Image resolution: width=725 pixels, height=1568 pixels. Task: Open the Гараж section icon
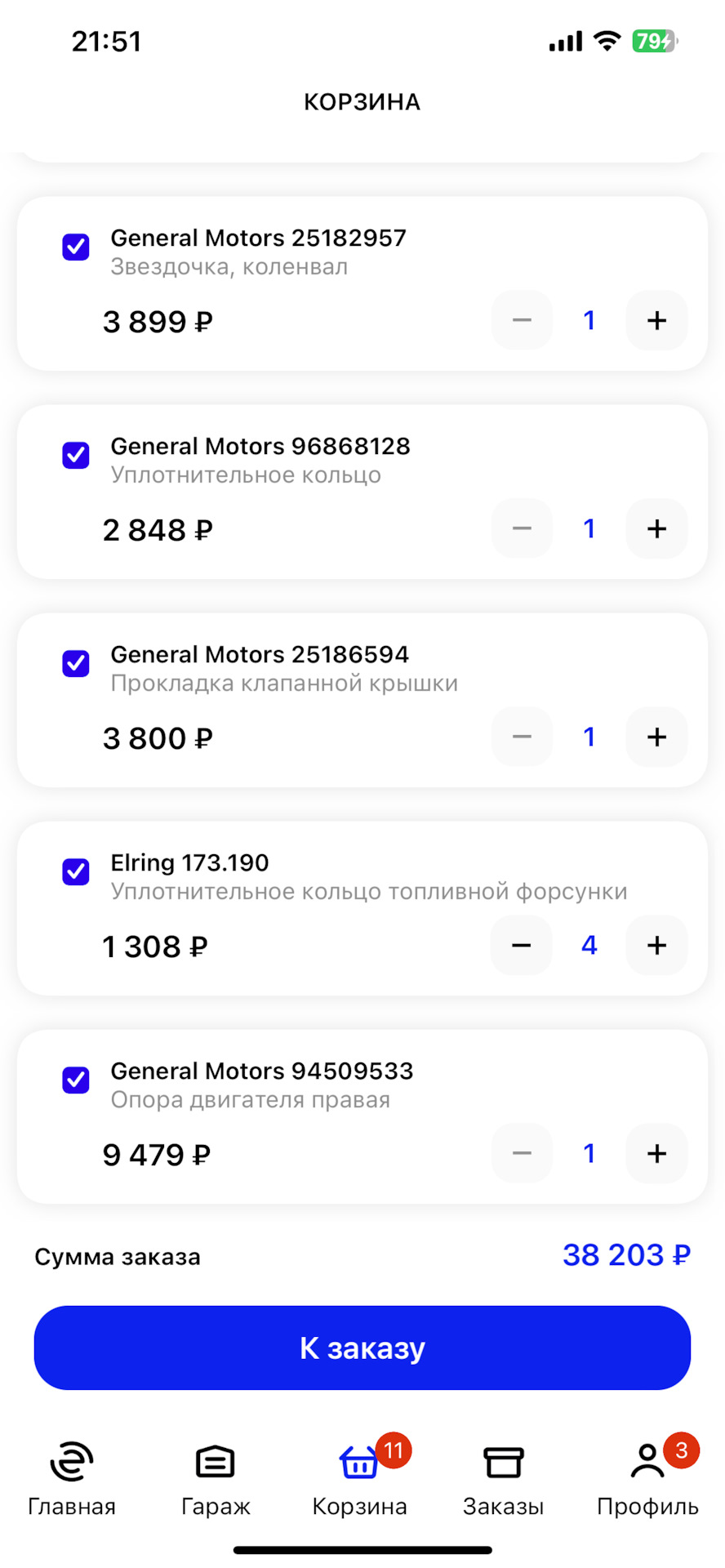pyautogui.click(x=214, y=1462)
